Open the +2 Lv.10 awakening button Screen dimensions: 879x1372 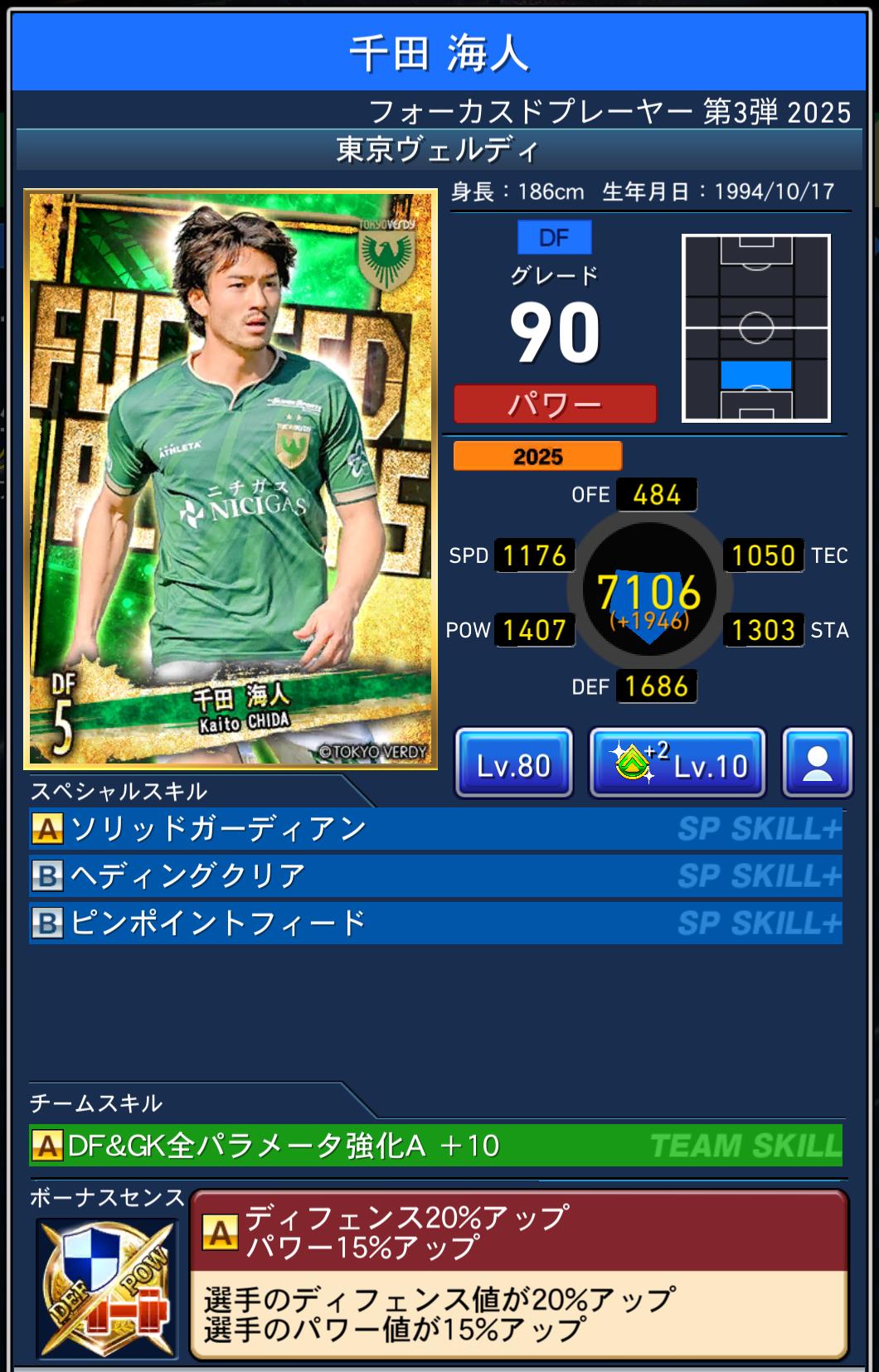point(677,764)
